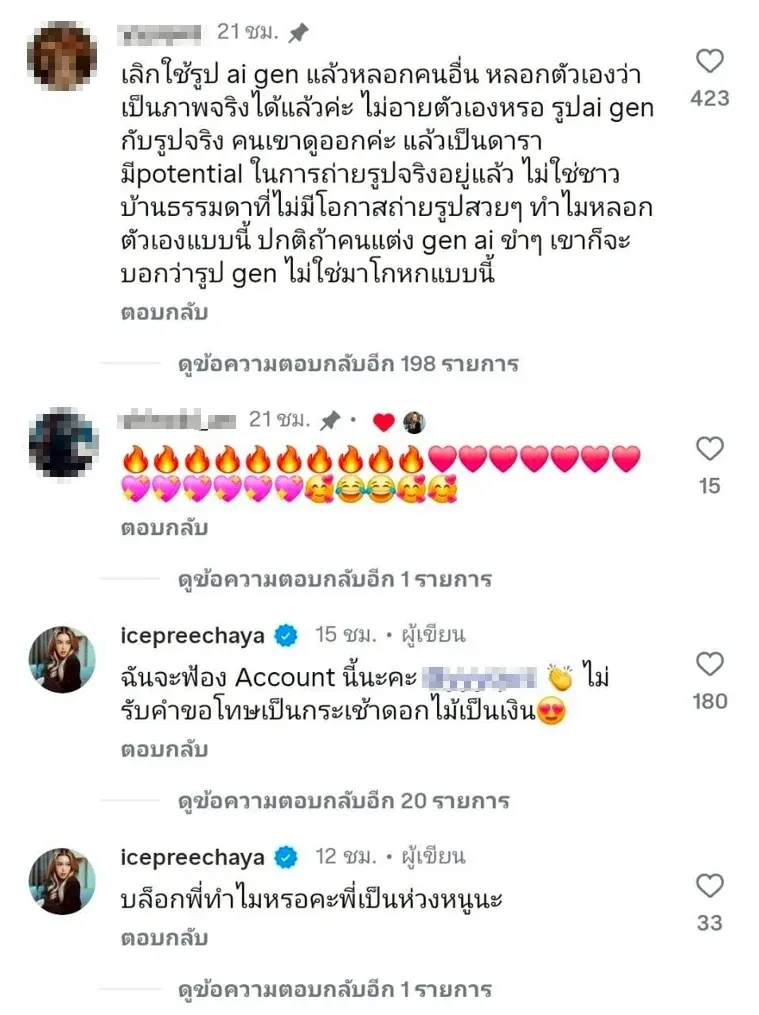The width and height of the screenshot is (759, 1015).
Task: Open the top commenter's profile picture
Action: (x=61, y=55)
